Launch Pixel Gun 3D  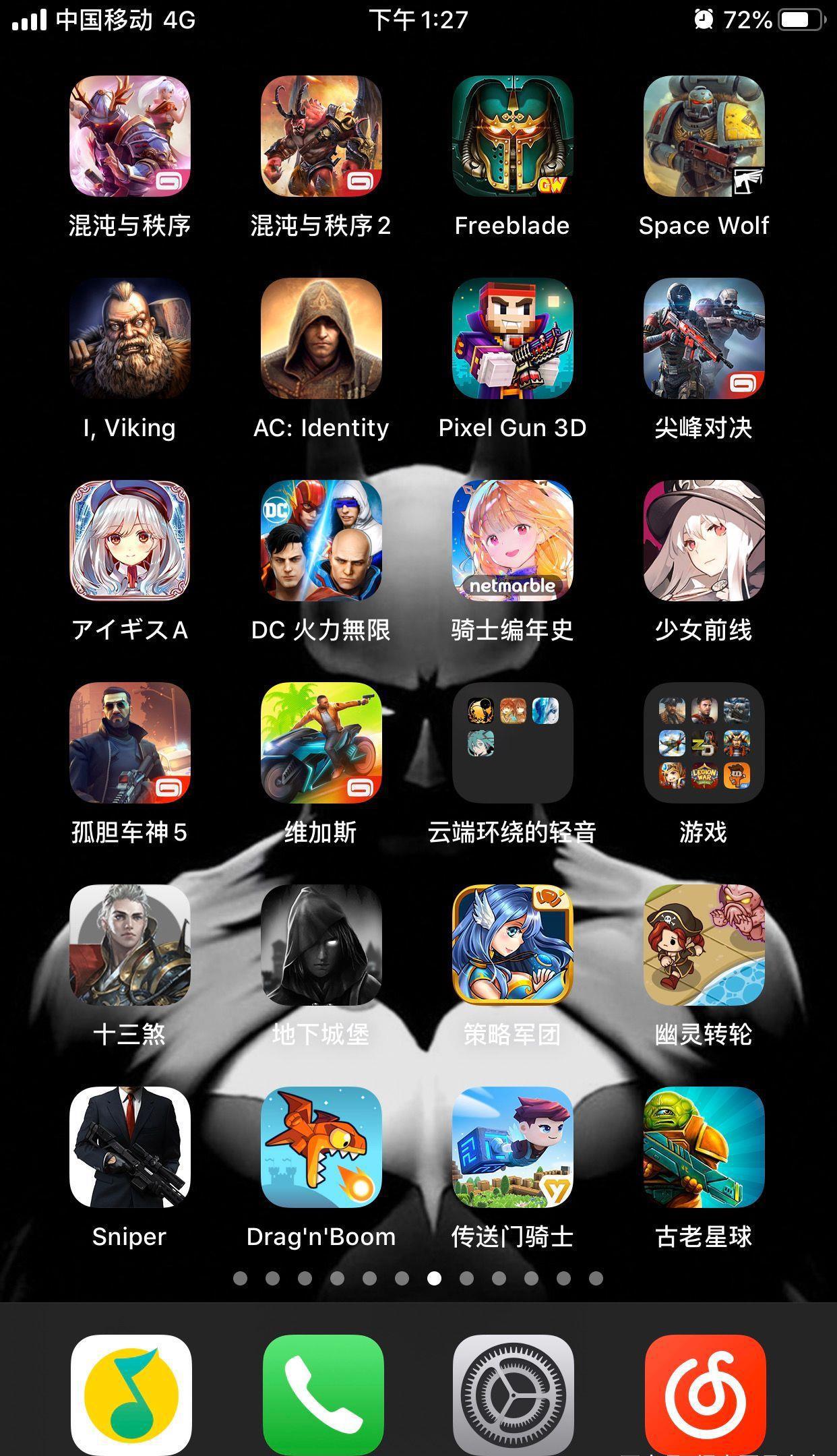pos(512,338)
